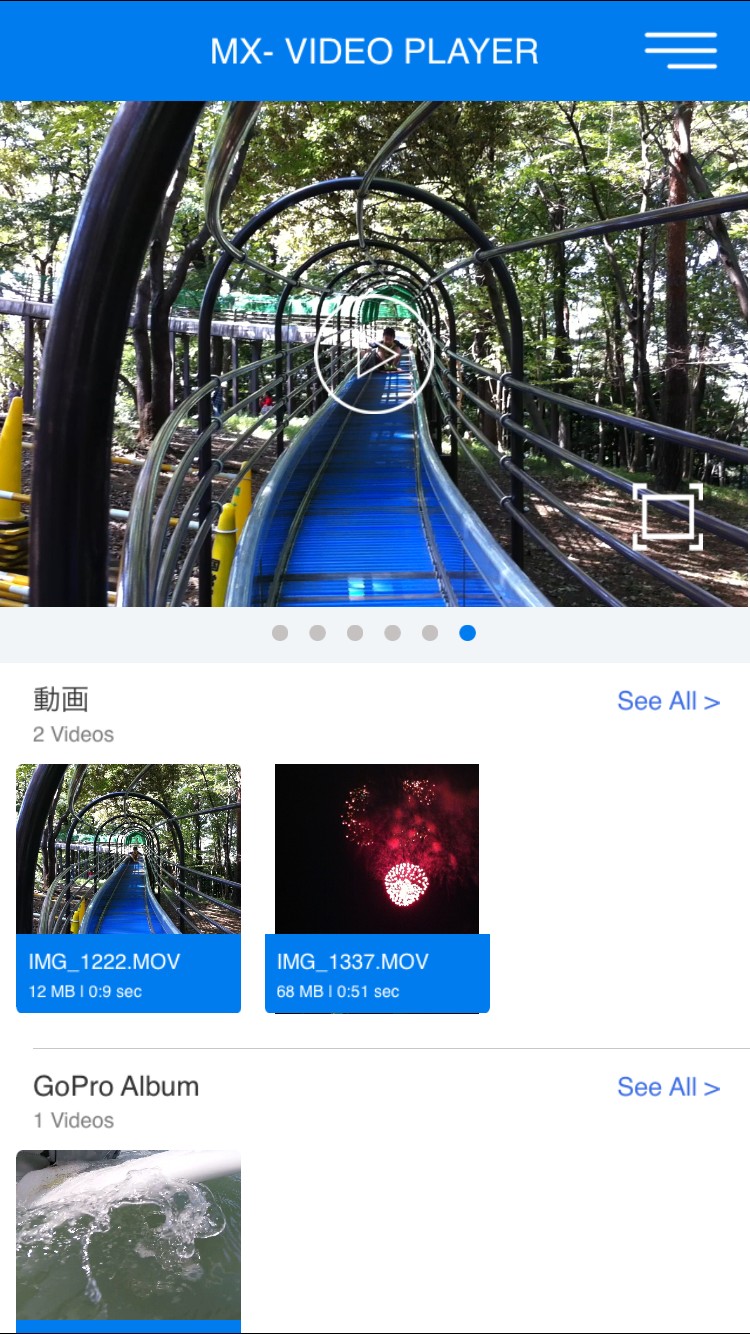
Task: Open IMG_1222.MOV video
Action: tap(128, 887)
